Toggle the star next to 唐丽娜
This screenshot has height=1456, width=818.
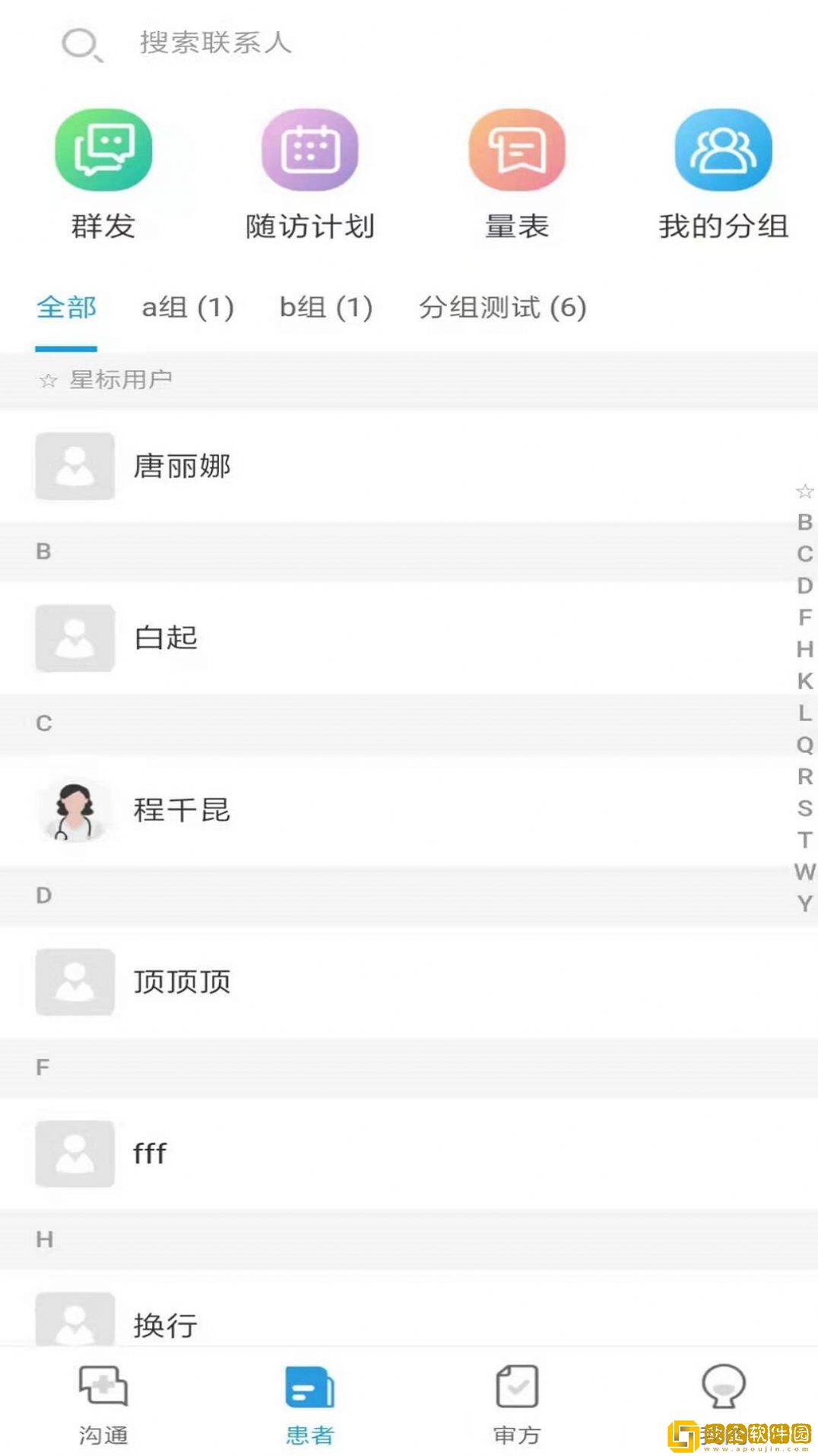pyautogui.click(x=804, y=491)
